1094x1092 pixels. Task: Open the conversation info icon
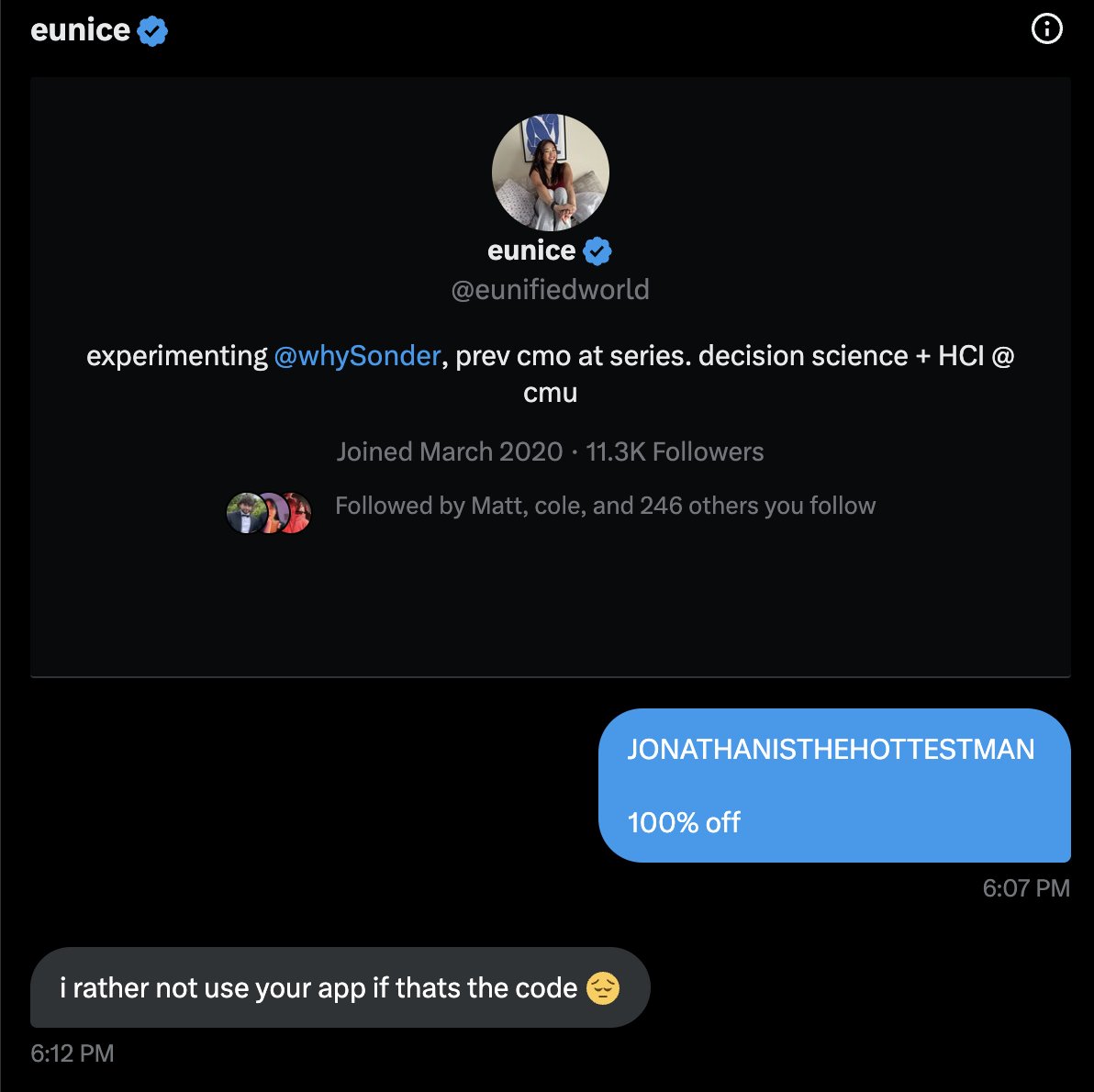1047,29
